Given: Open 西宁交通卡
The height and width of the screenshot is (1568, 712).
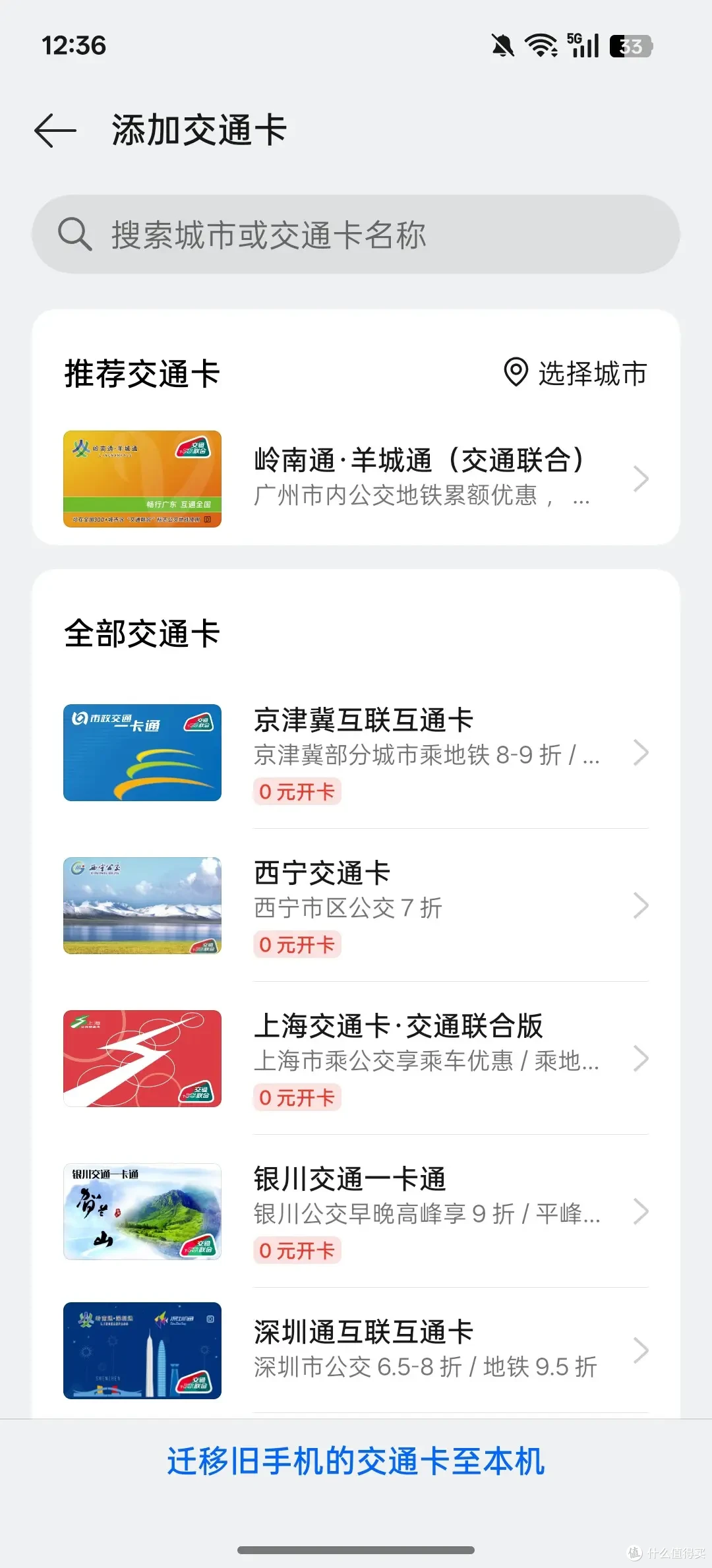Looking at the screenshot, I should [x=356, y=905].
